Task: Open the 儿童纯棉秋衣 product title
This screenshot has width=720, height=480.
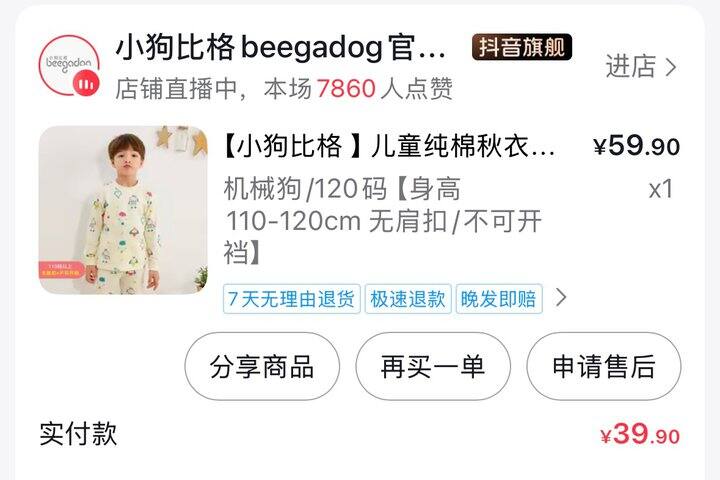Action: (388, 146)
